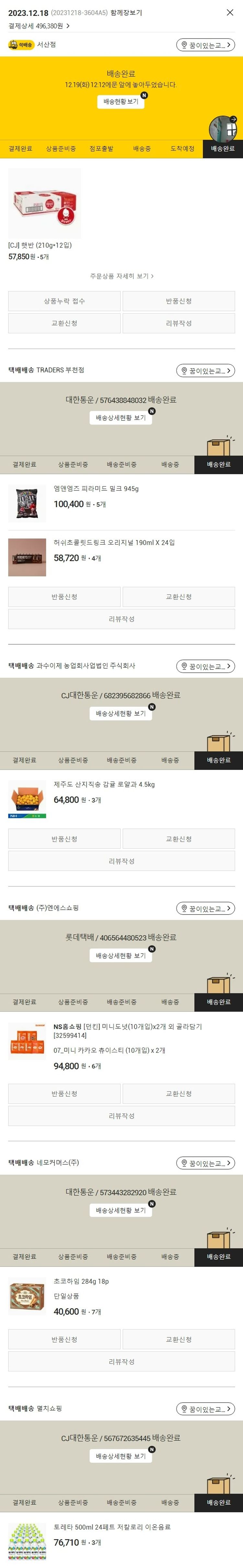
Task: View 배송상세현황 for 롯데택배 parcel
Action: click(121, 956)
